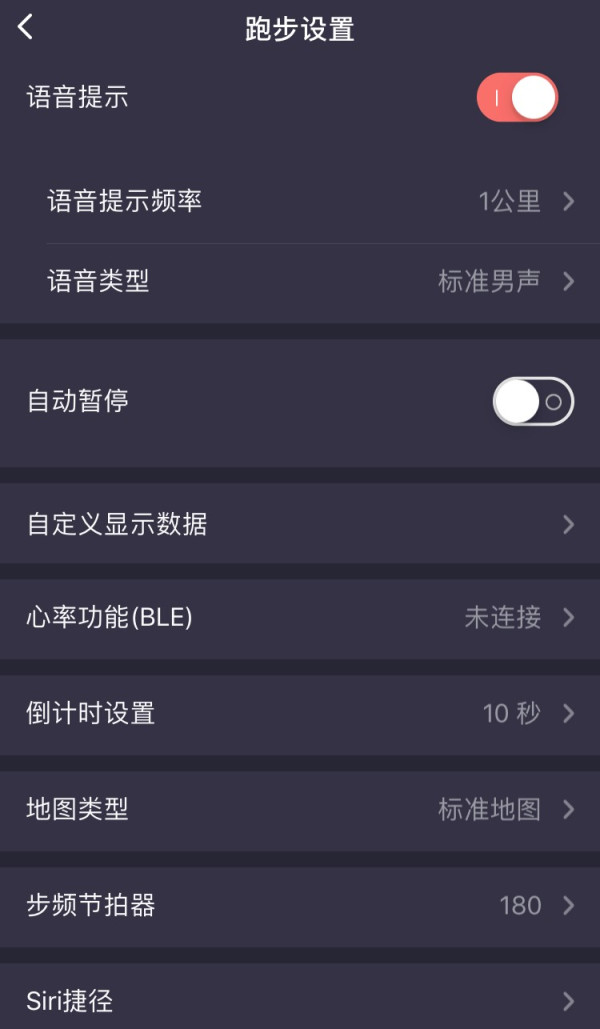This screenshot has height=1029, width=600.
Task: Open Siri捷径 options
Action: tap(300, 1000)
